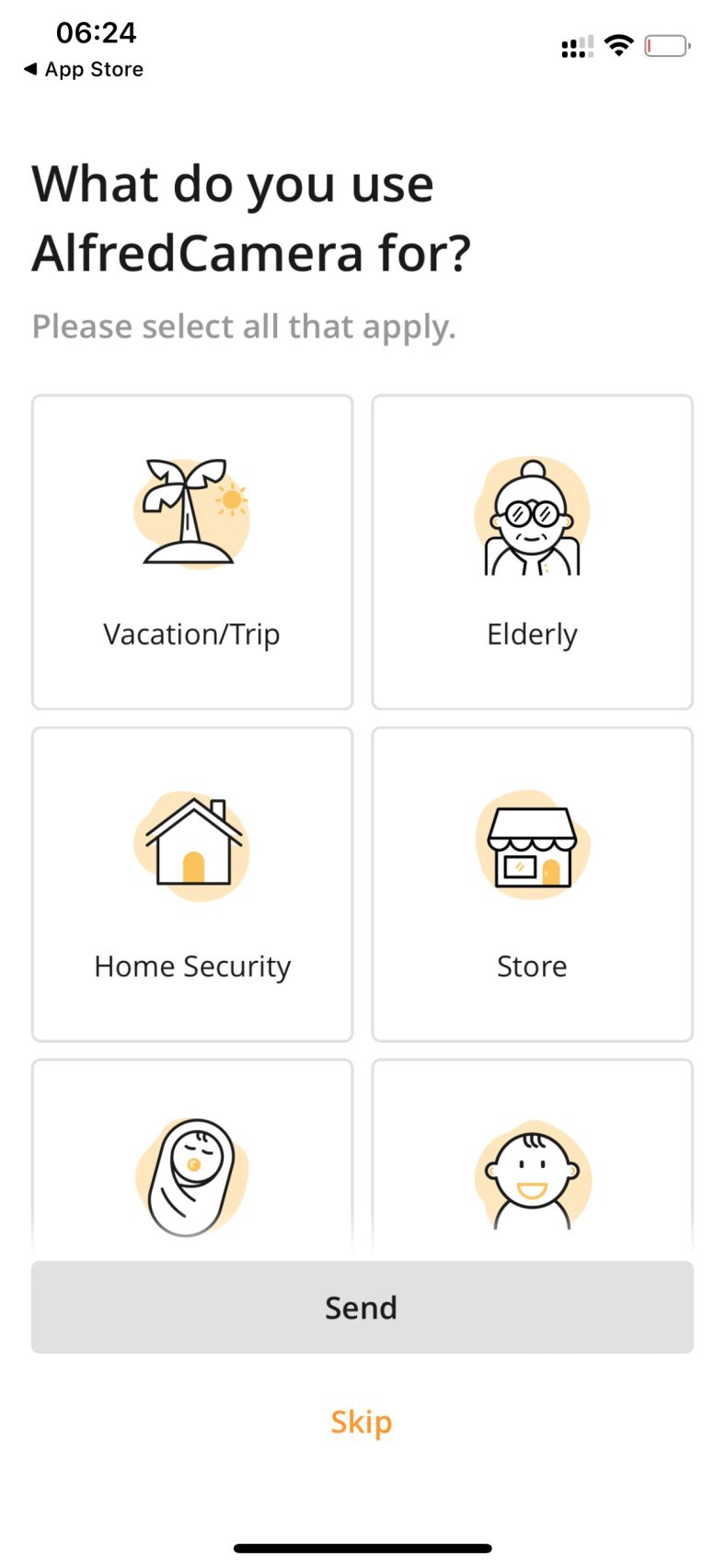Return to the App Store
Screen dimensions: 725x1568
(83, 69)
